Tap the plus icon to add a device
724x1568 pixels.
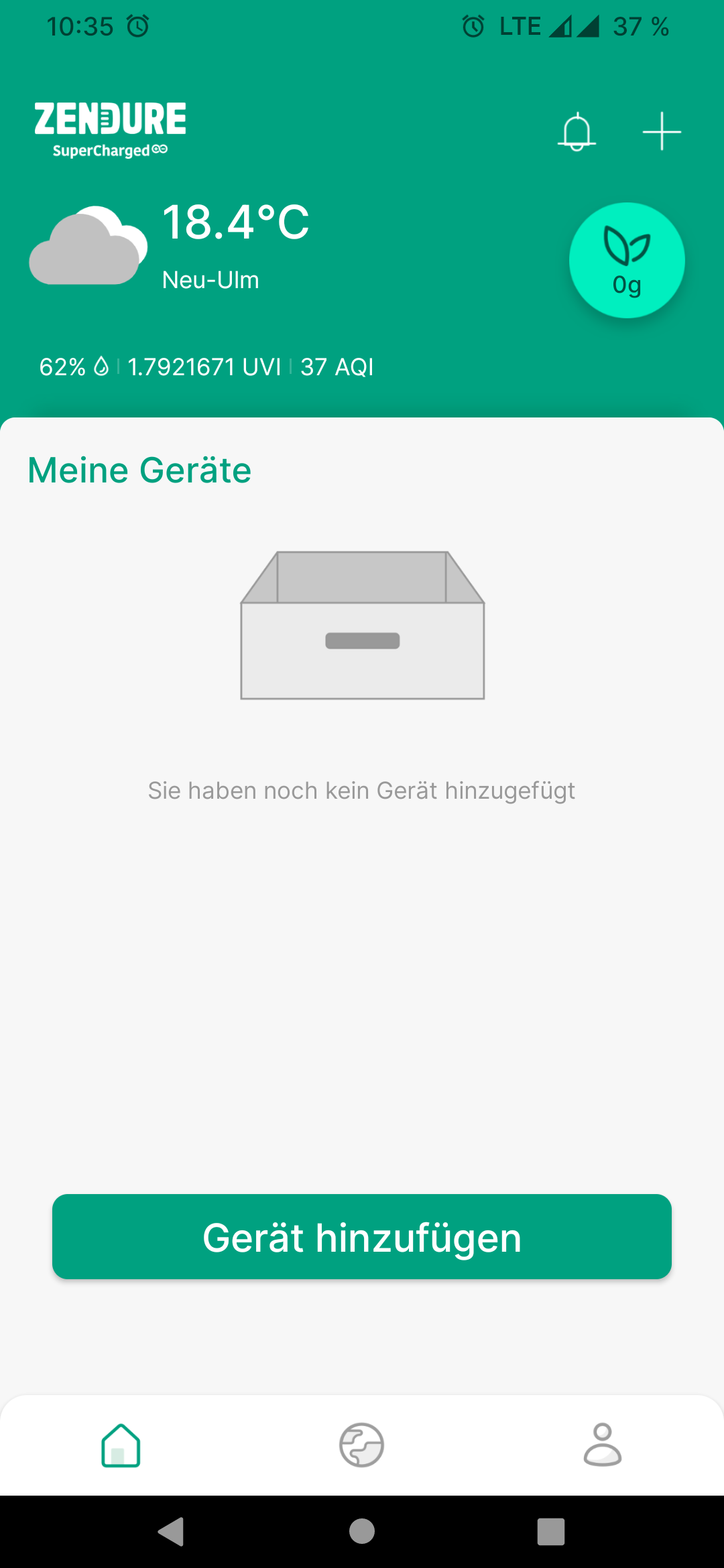(x=662, y=131)
